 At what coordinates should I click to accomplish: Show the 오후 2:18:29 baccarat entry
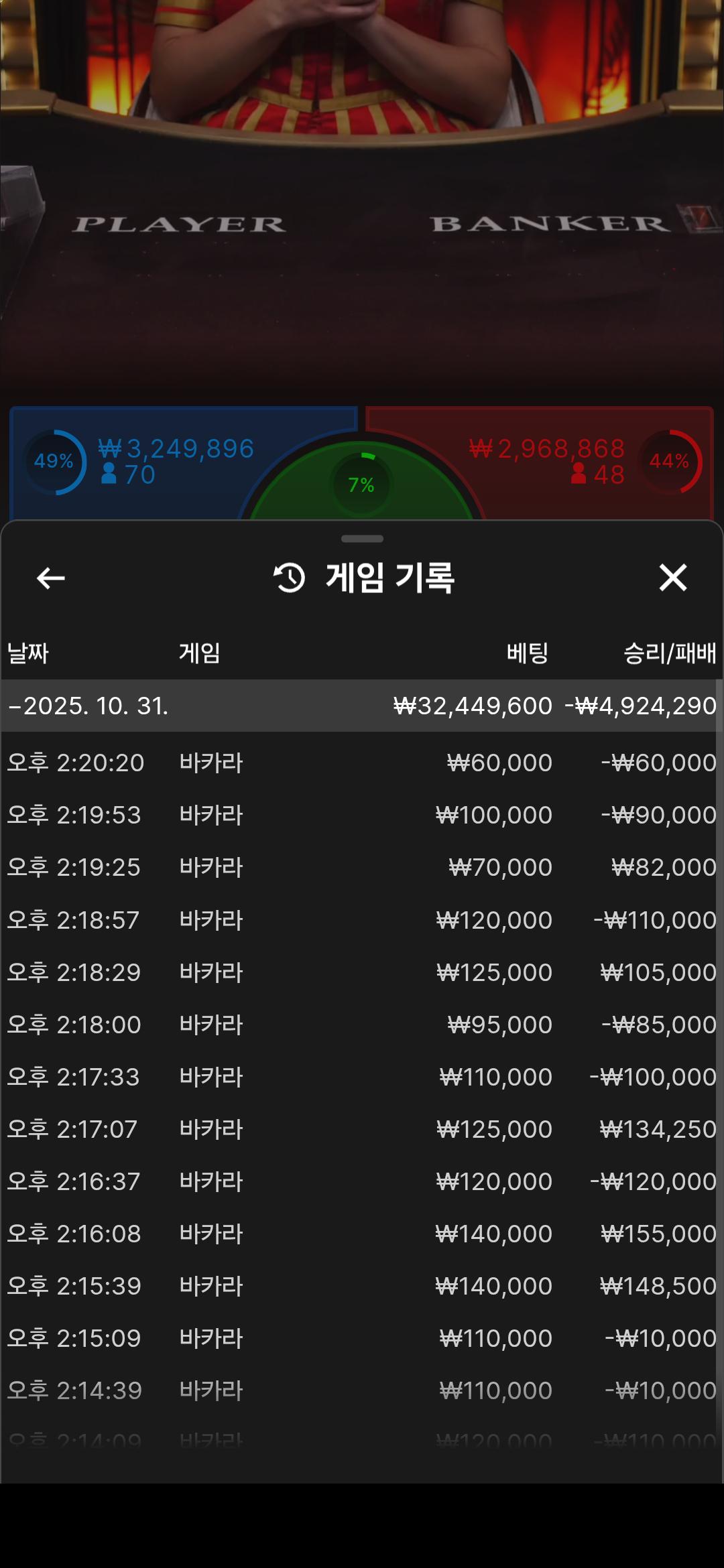pyautogui.click(x=362, y=972)
